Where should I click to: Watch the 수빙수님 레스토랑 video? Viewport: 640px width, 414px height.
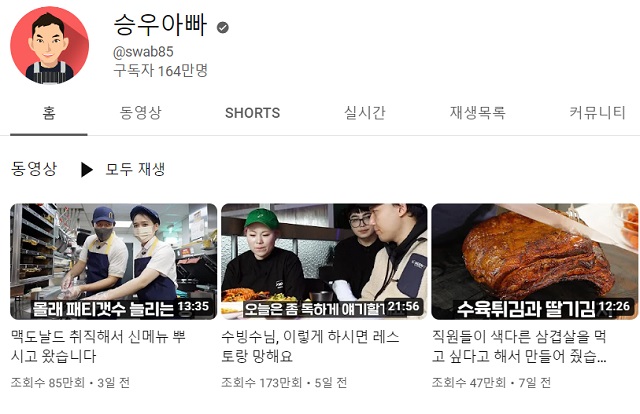324,261
